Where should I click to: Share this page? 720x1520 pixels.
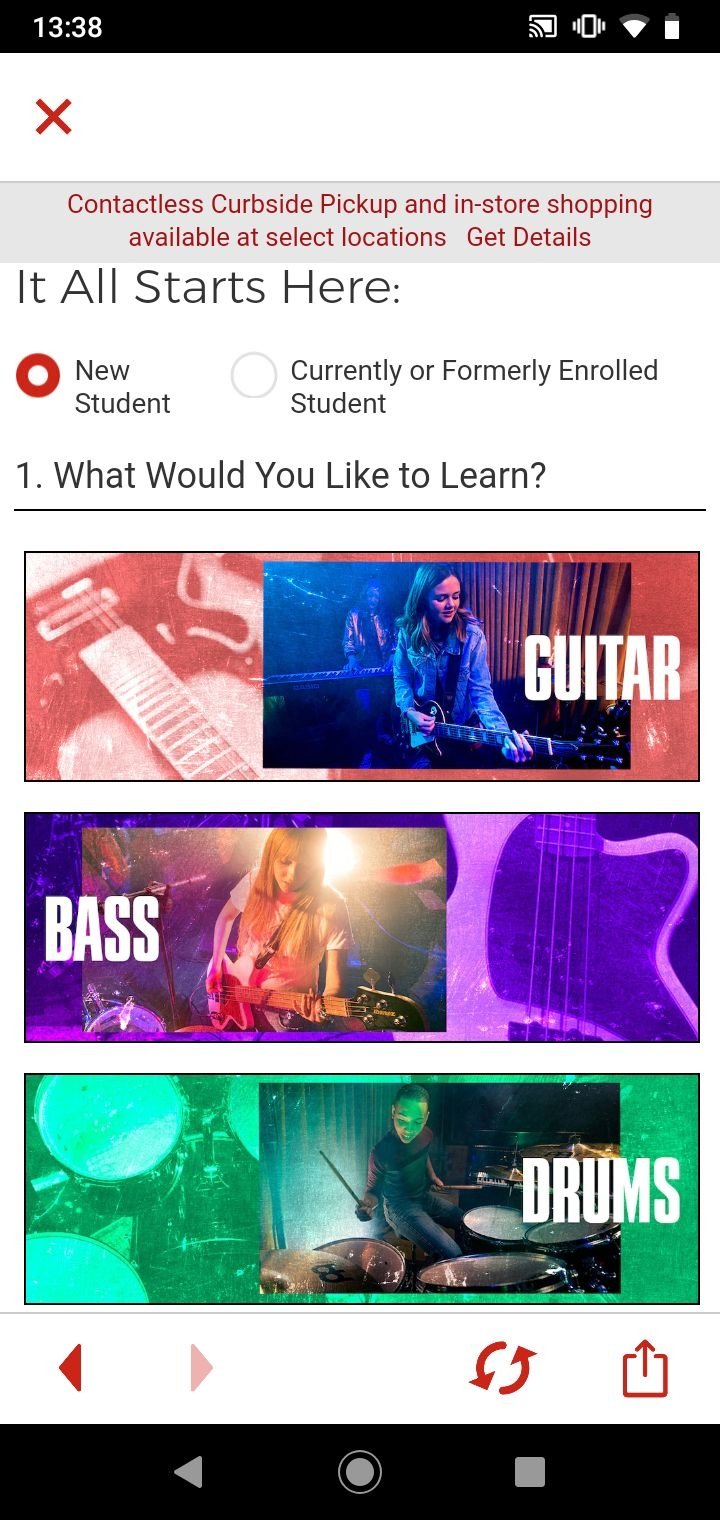pos(645,1367)
